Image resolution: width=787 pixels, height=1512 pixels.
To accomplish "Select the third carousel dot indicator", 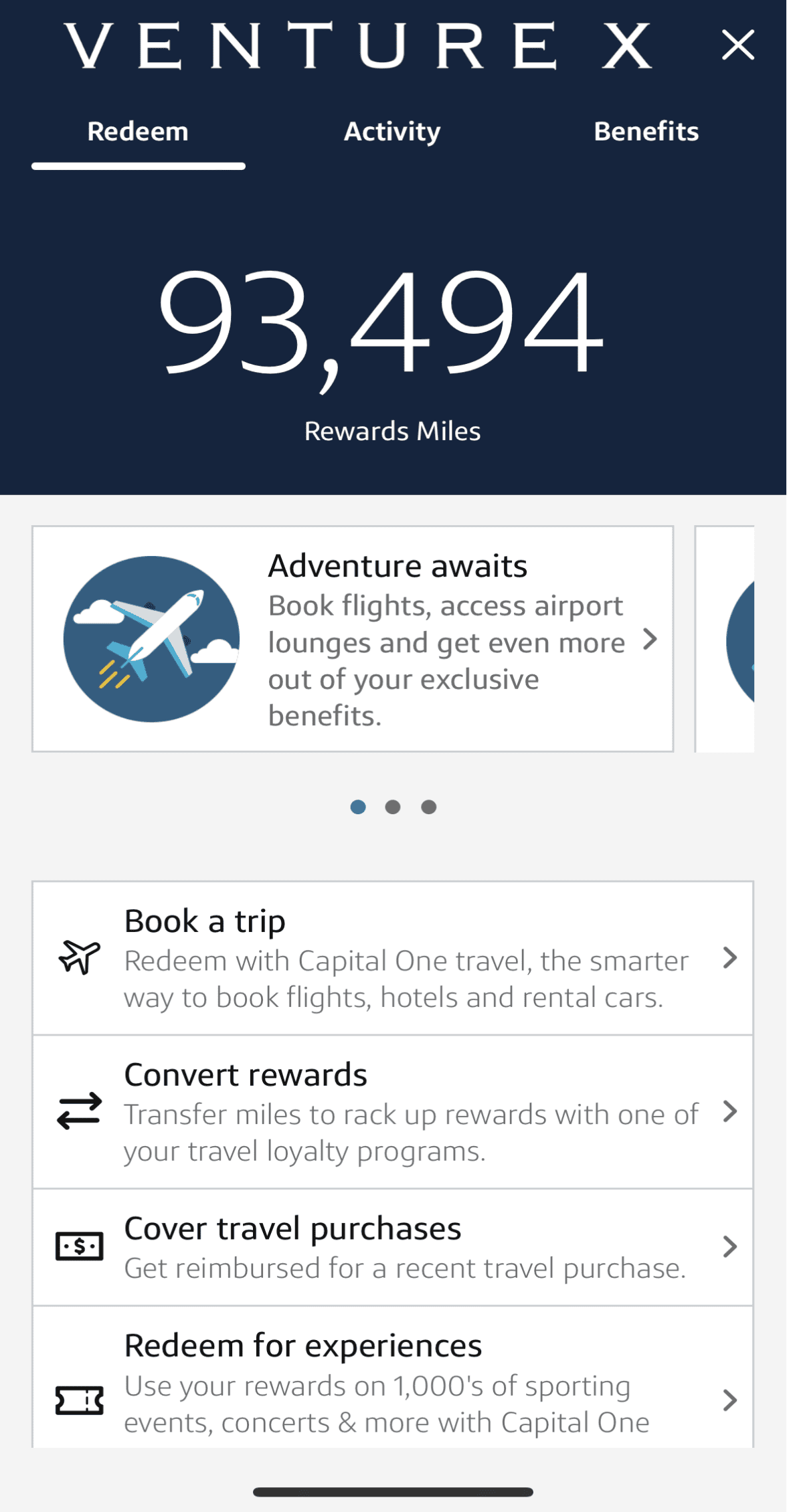I will tap(429, 807).
